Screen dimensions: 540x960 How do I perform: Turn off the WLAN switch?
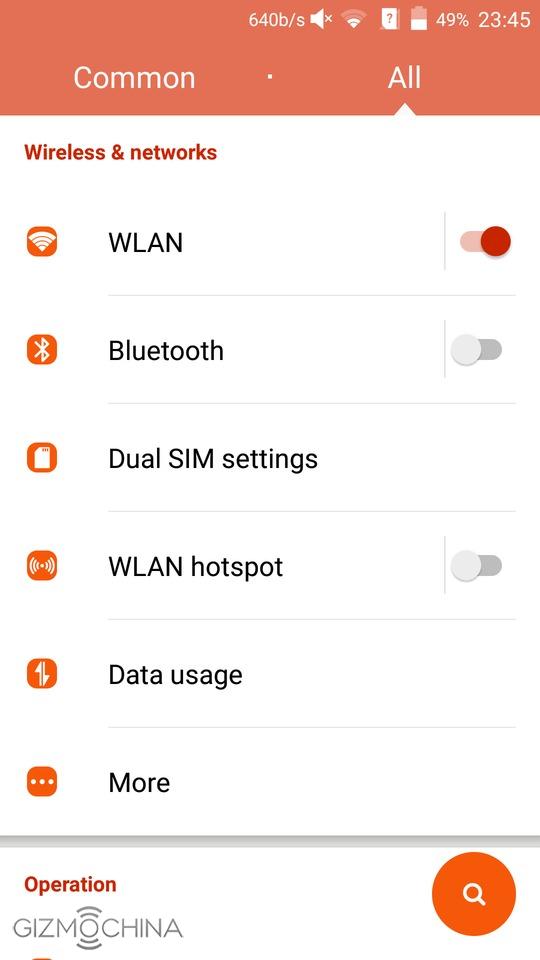[x=485, y=241]
